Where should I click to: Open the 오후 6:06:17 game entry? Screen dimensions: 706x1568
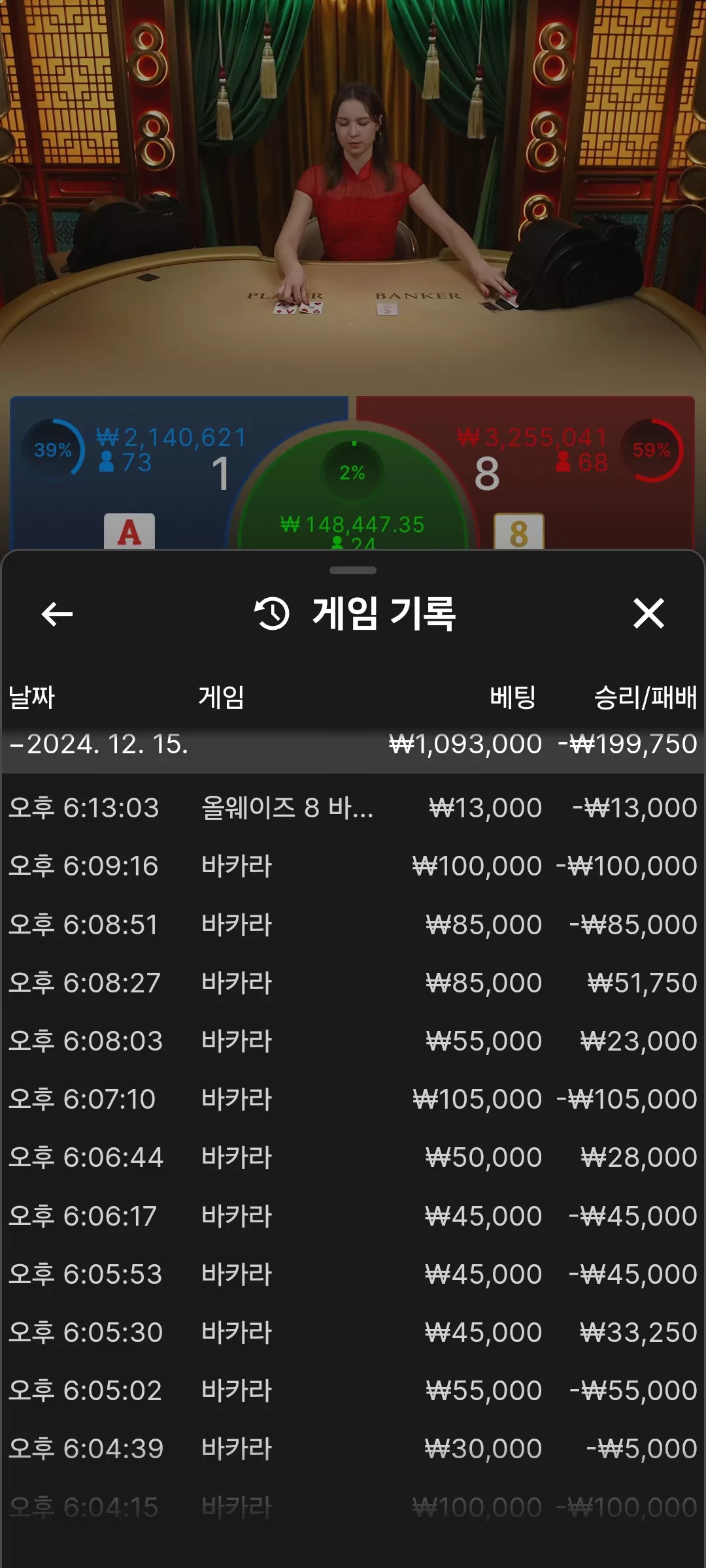[x=353, y=1216]
